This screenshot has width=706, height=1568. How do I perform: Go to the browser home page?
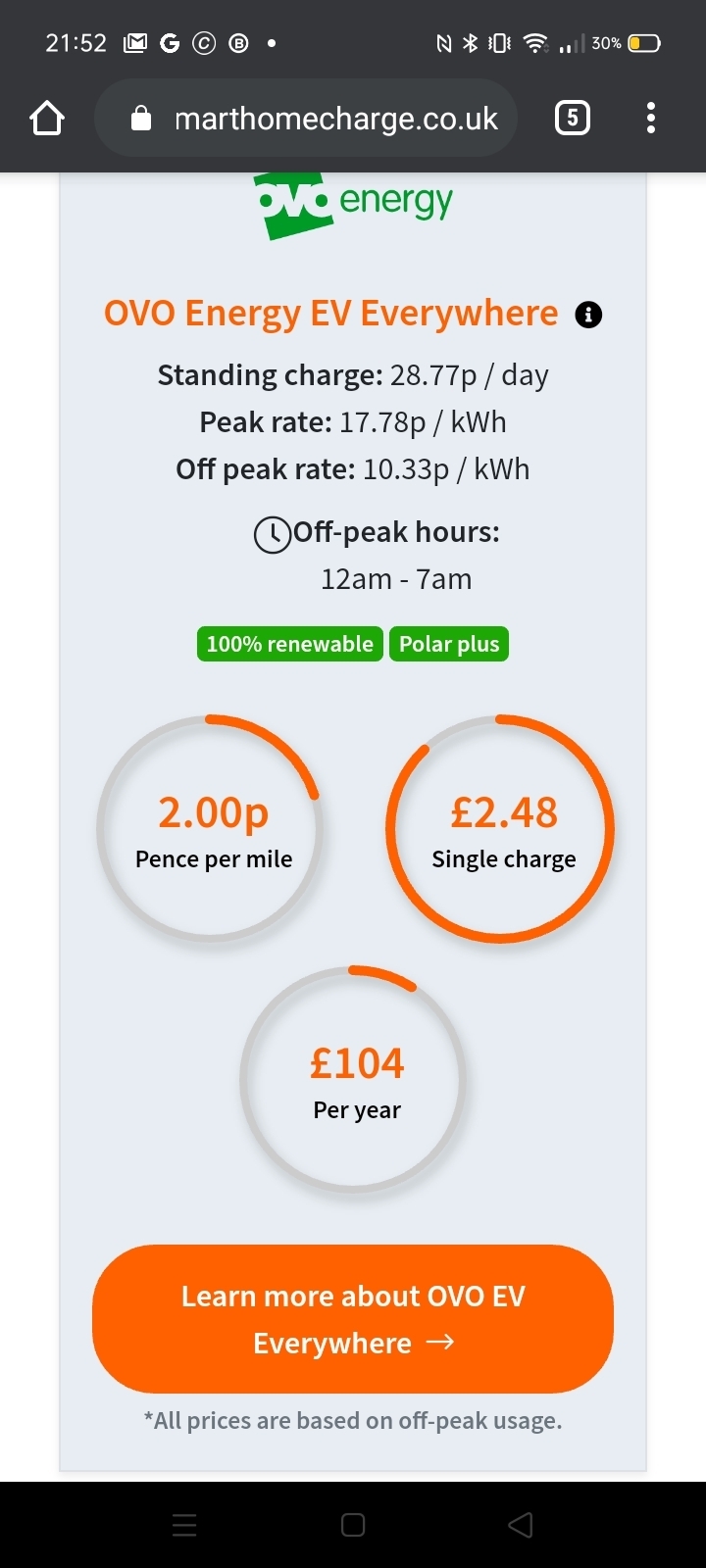(x=47, y=119)
